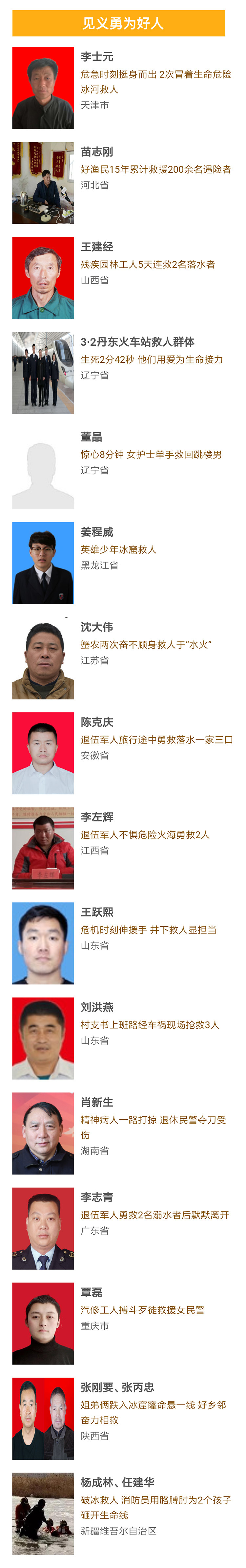This screenshot has width=246, height=1568.
Task: Select the 沈大伟 entry
Action: click(x=97, y=626)
